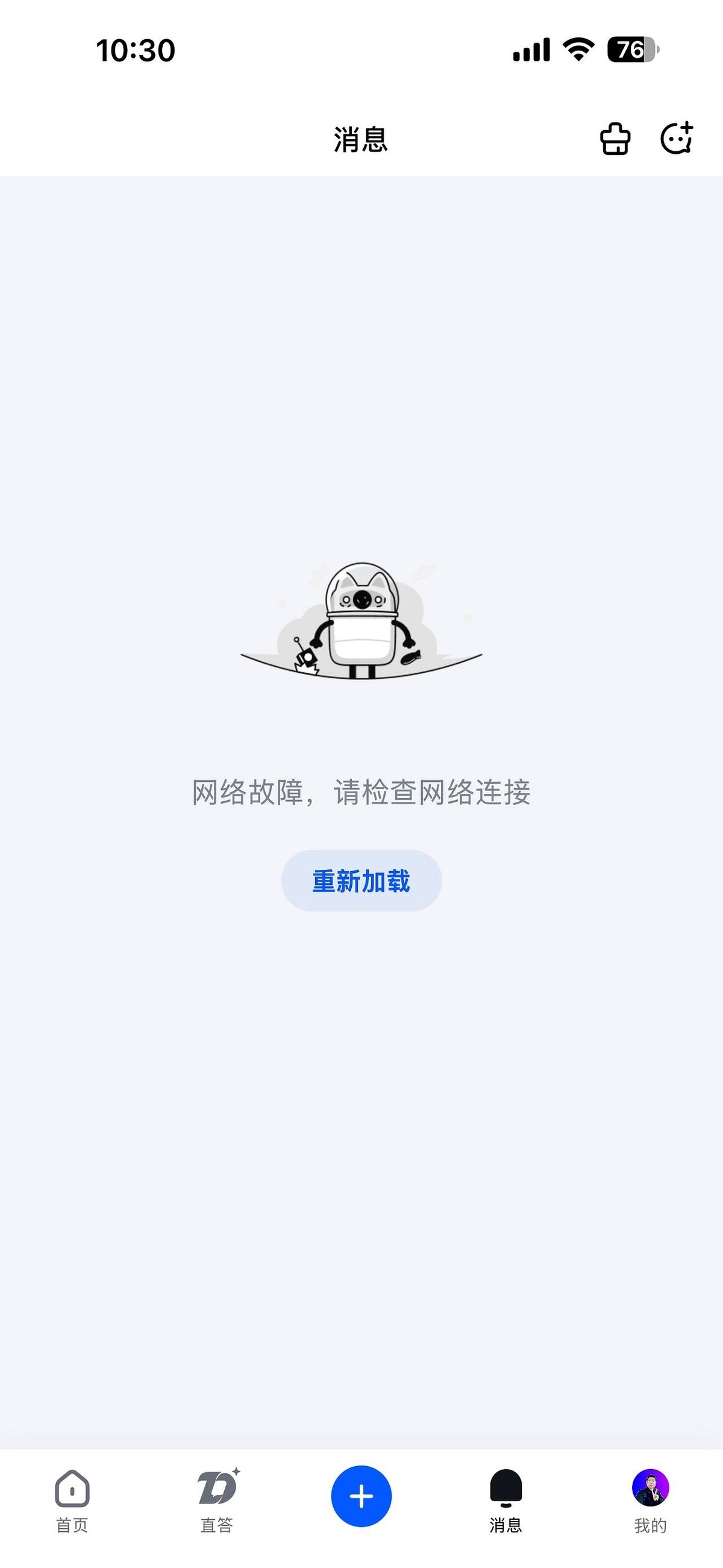Tap the 网络故障 error message text

tap(361, 793)
